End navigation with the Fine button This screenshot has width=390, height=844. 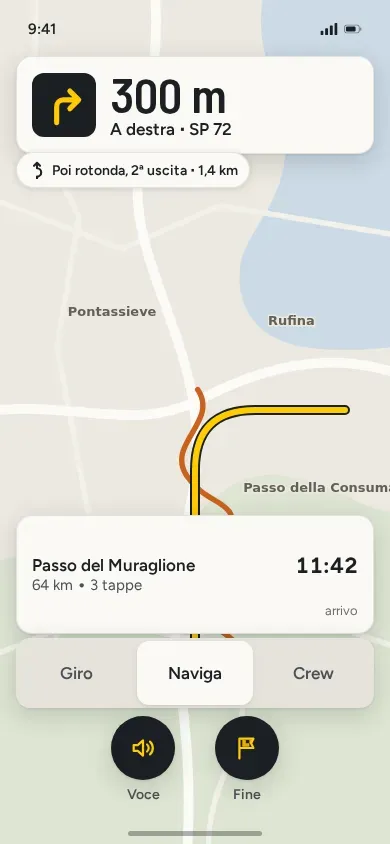pyautogui.click(x=247, y=748)
